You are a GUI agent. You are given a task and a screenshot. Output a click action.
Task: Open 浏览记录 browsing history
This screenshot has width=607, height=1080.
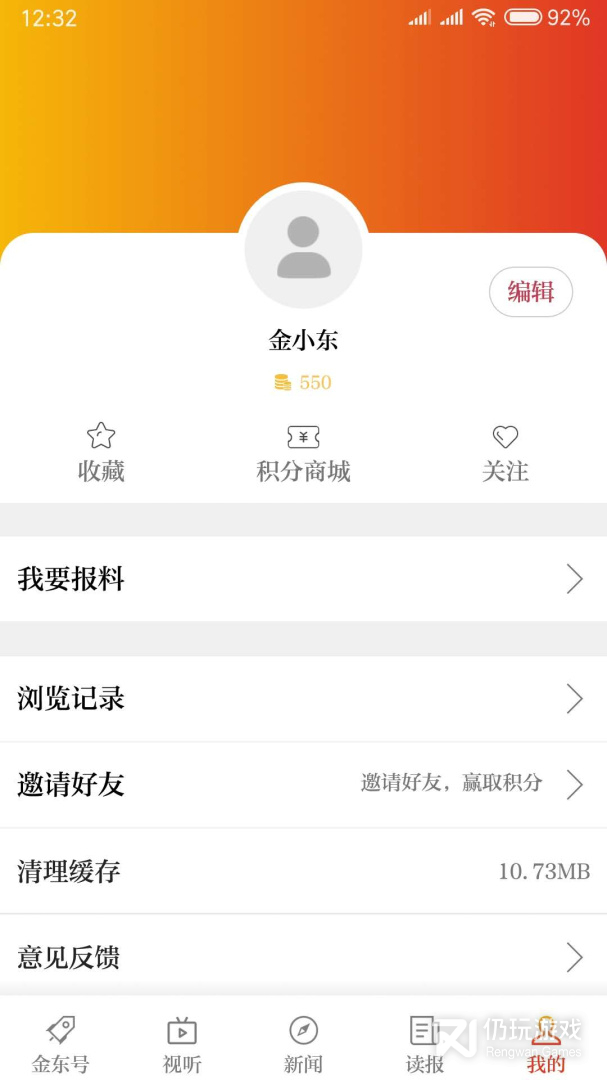(x=303, y=699)
